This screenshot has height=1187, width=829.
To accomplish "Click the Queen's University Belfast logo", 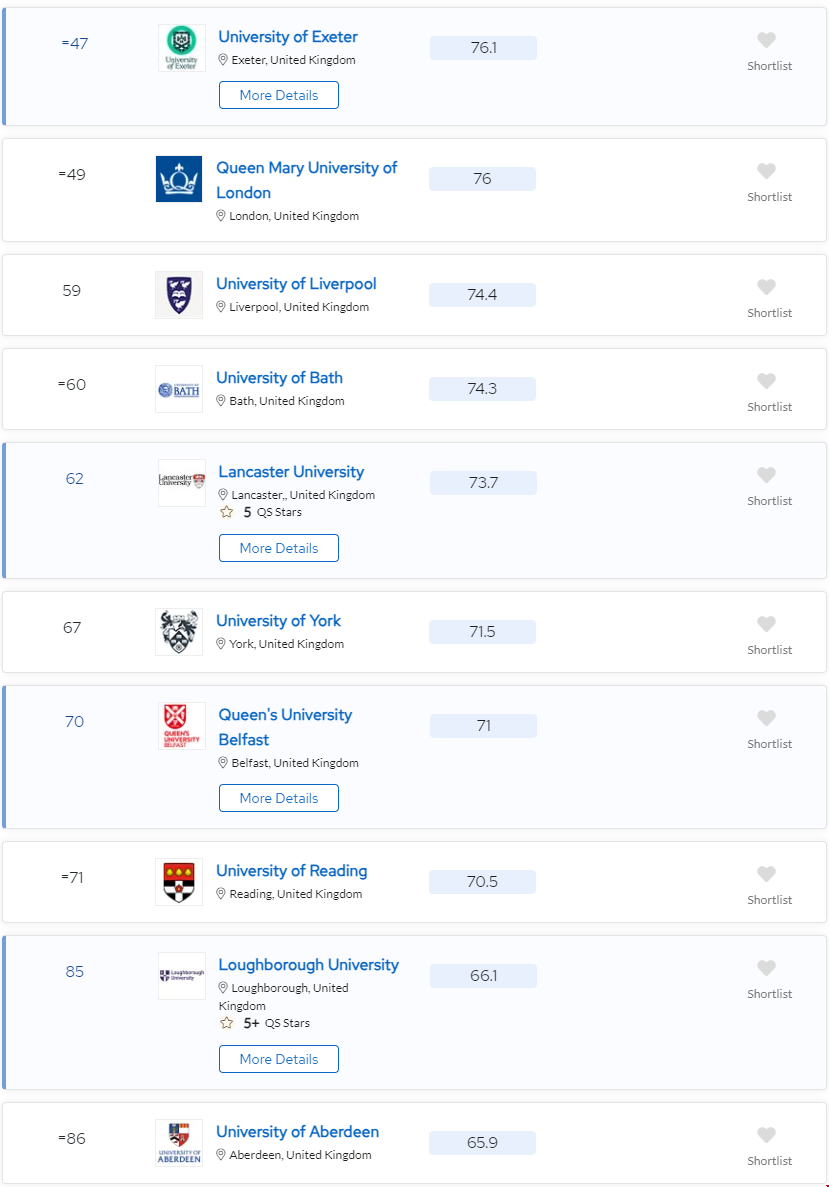I will pyautogui.click(x=180, y=725).
